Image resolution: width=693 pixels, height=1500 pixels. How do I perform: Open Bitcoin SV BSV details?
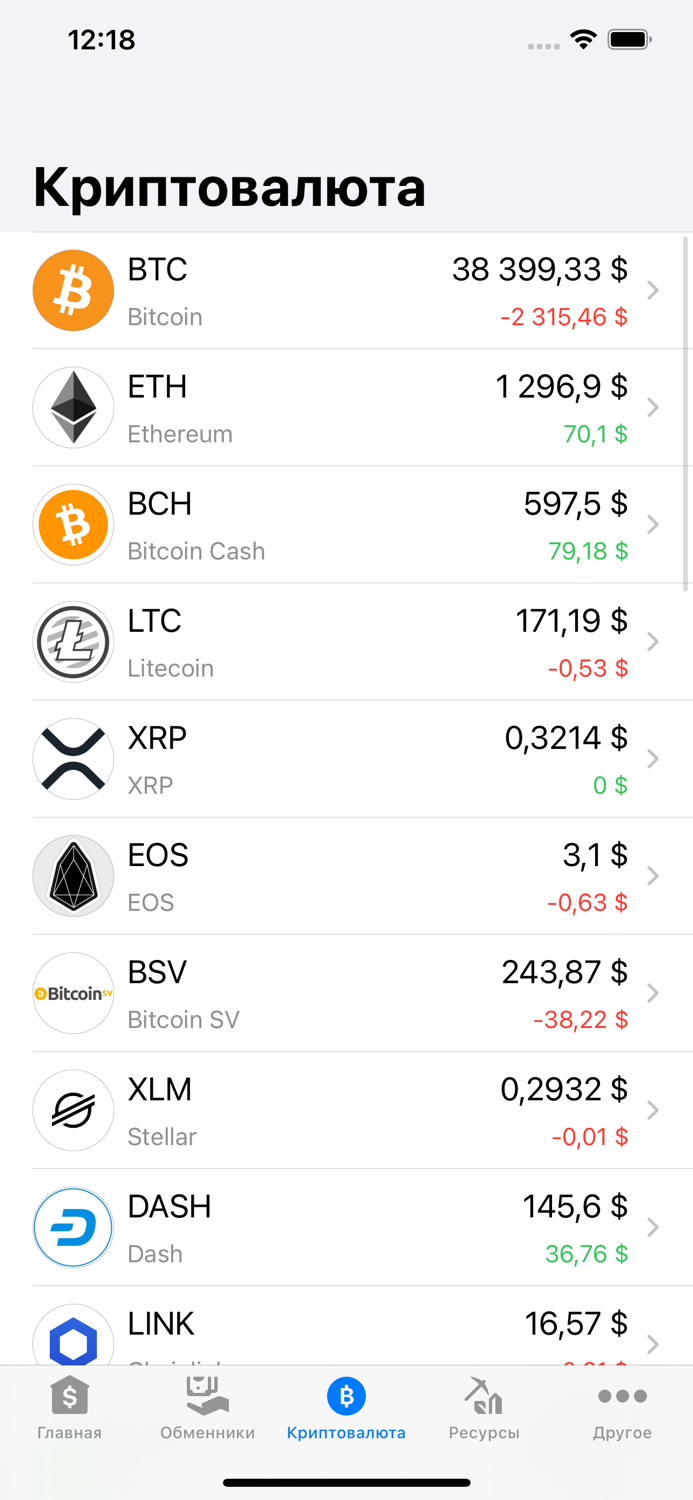346,993
